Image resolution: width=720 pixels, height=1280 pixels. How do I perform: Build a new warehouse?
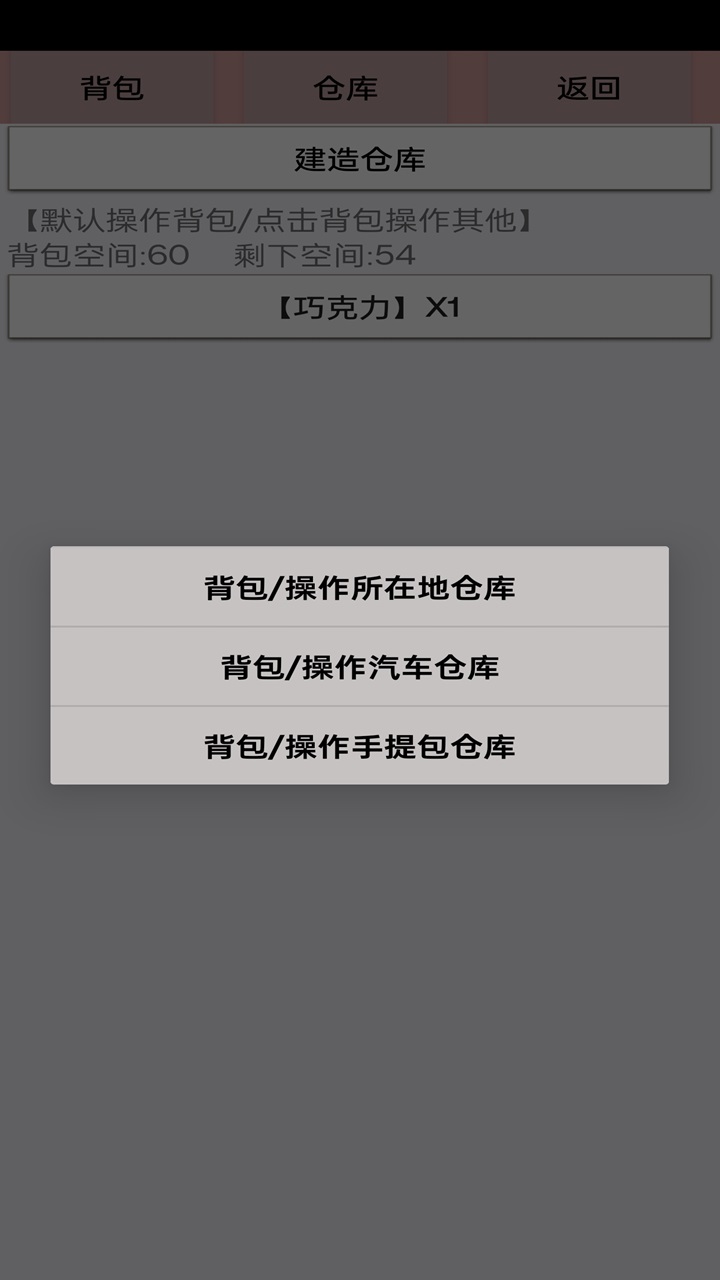(360, 157)
